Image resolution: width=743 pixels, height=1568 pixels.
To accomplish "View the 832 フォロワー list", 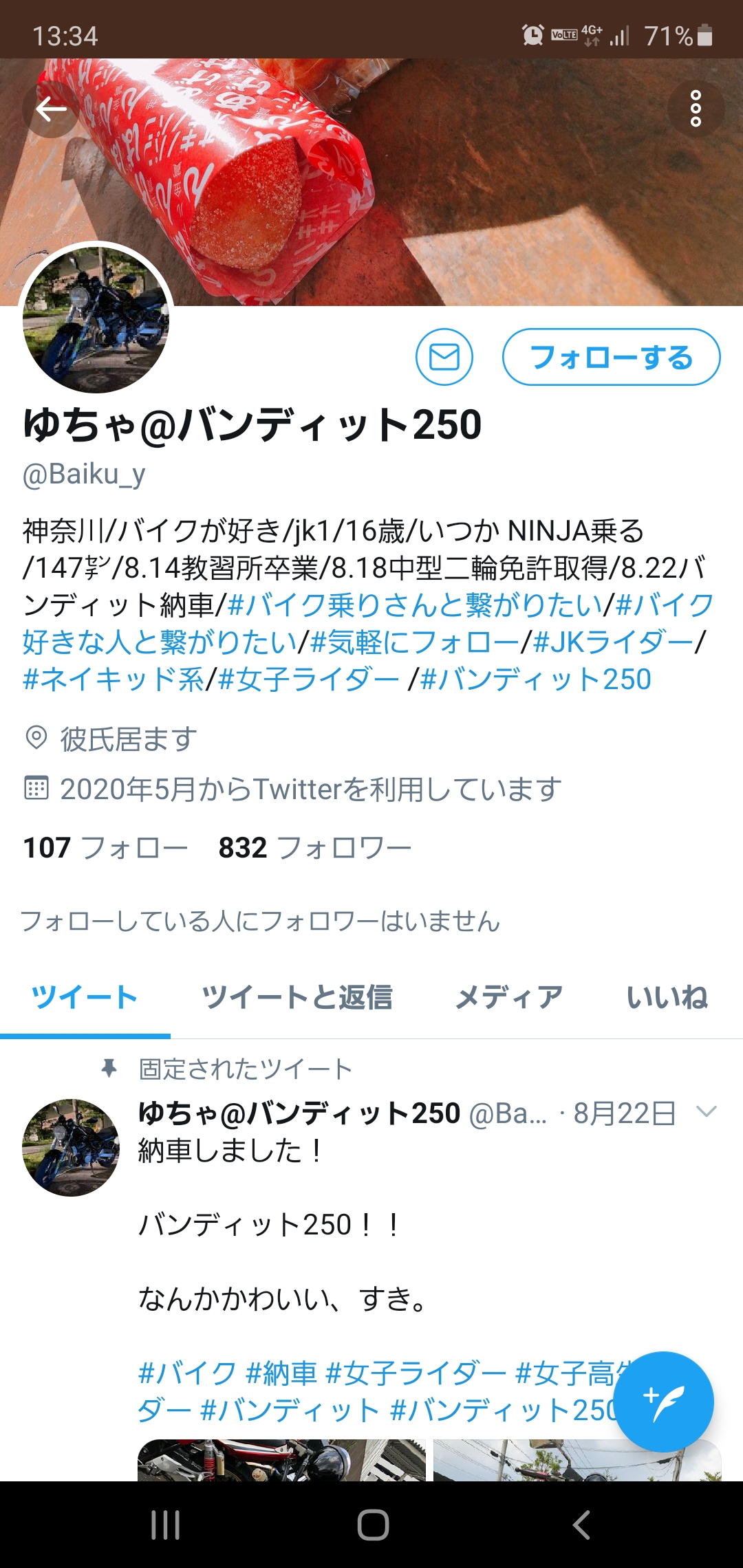I will point(315,848).
